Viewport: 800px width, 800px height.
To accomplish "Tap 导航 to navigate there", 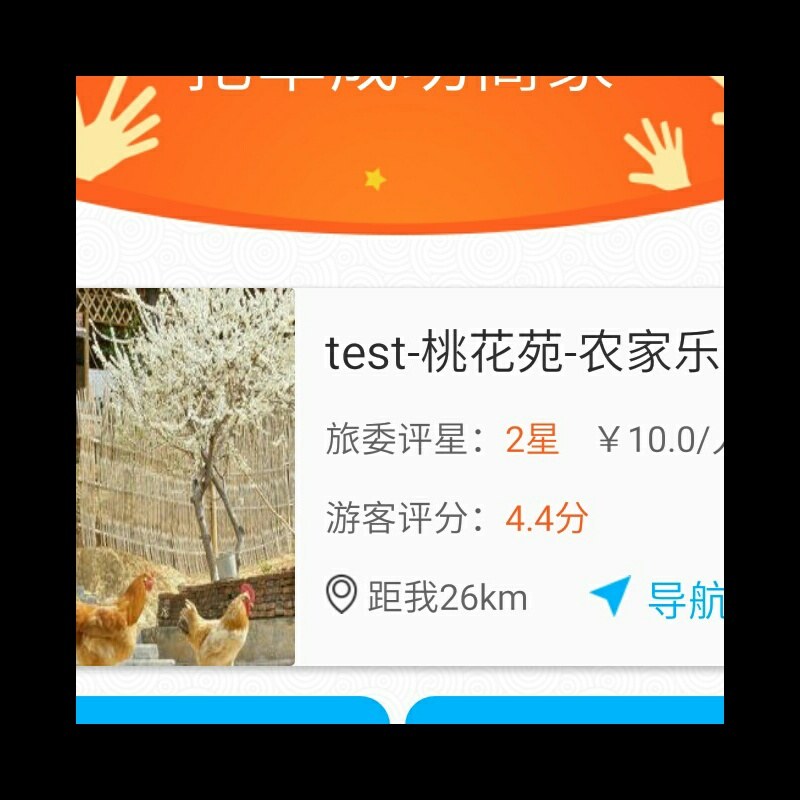I will click(x=657, y=598).
